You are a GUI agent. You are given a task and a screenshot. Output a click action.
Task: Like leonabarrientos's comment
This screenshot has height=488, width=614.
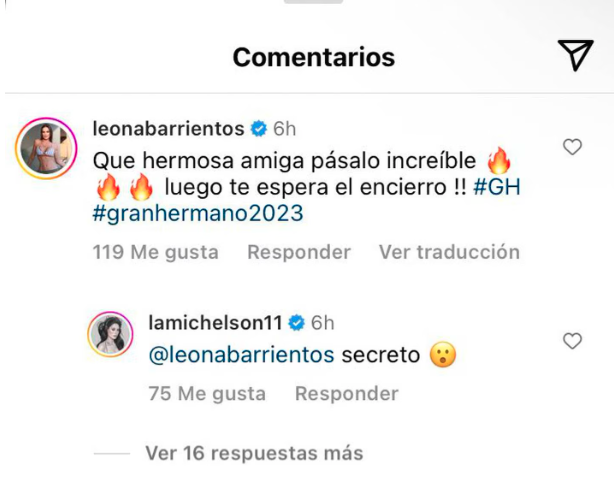pyautogui.click(x=573, y=148)
